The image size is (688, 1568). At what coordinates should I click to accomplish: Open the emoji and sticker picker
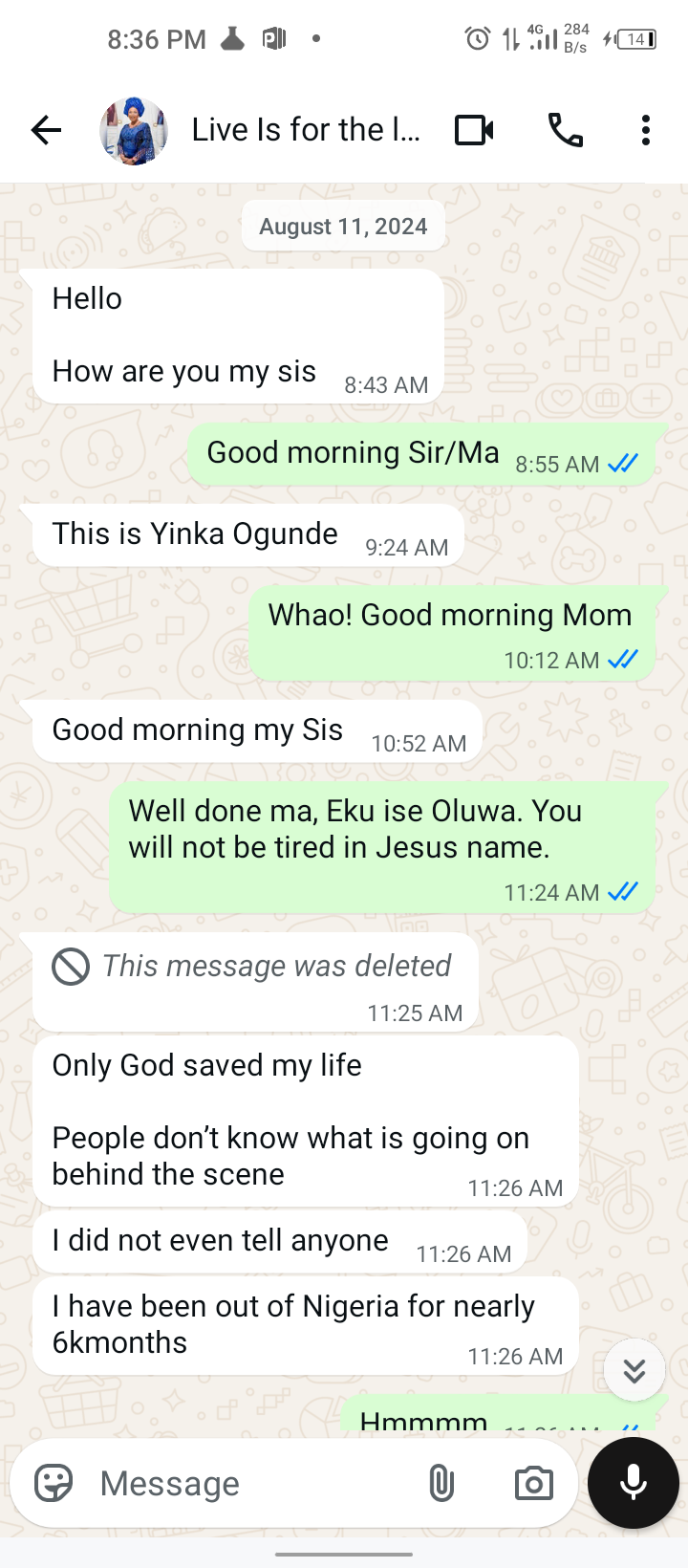[54, 1483]
